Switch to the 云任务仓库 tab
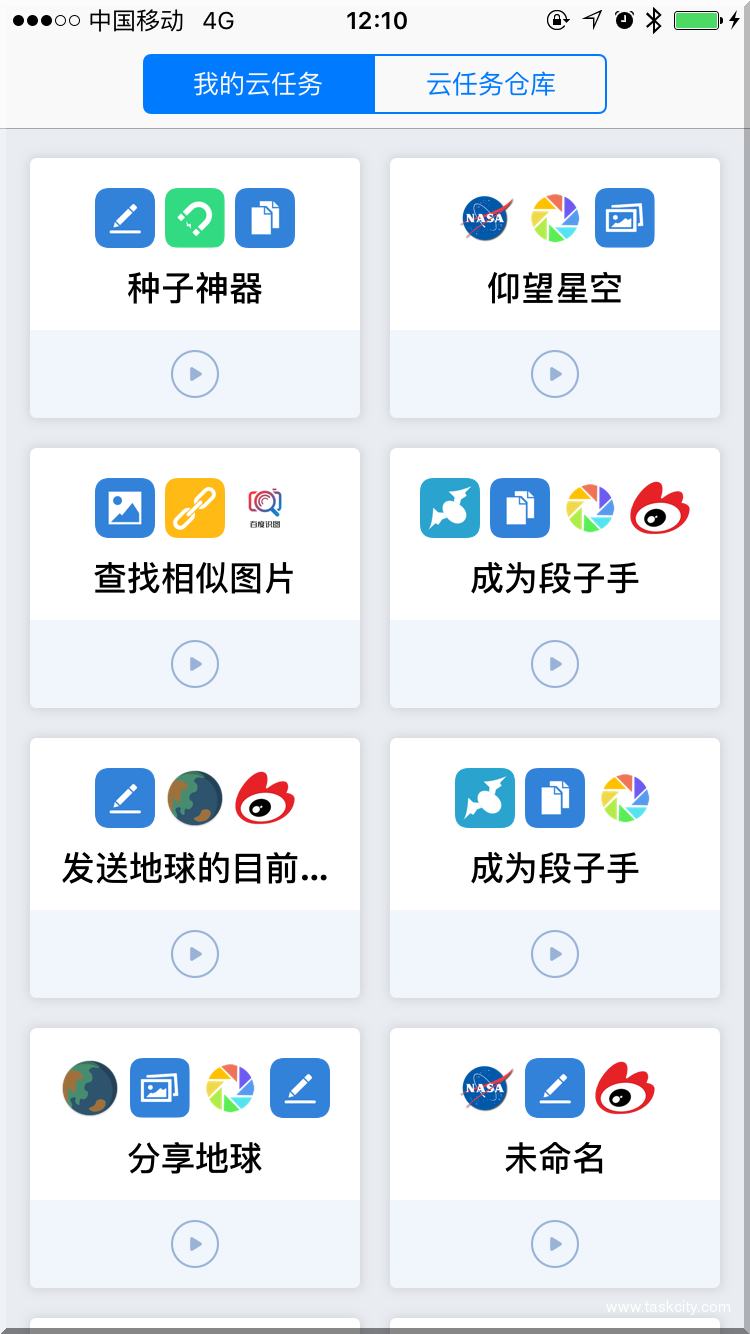 [x=490, y=84]
